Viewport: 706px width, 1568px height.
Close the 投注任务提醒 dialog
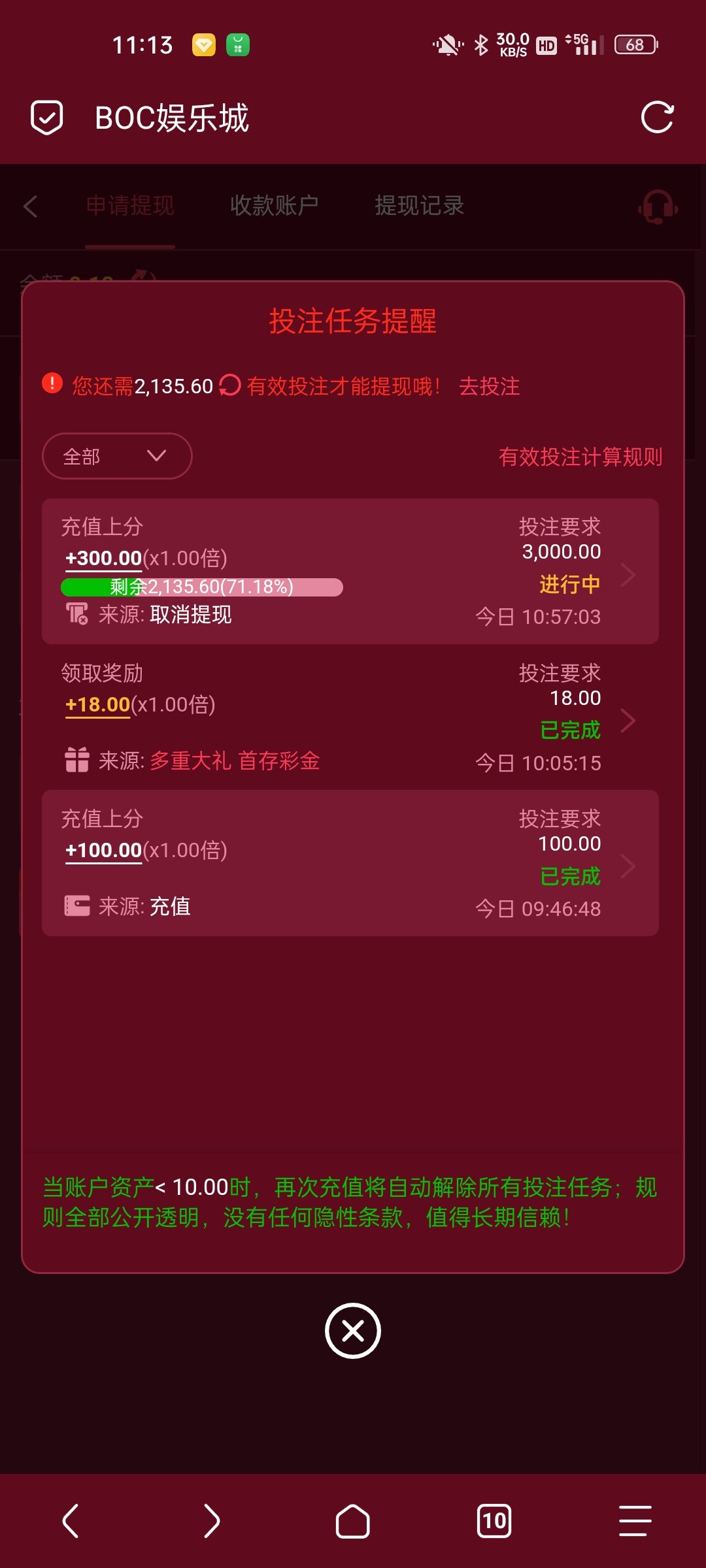(353, 1331)
